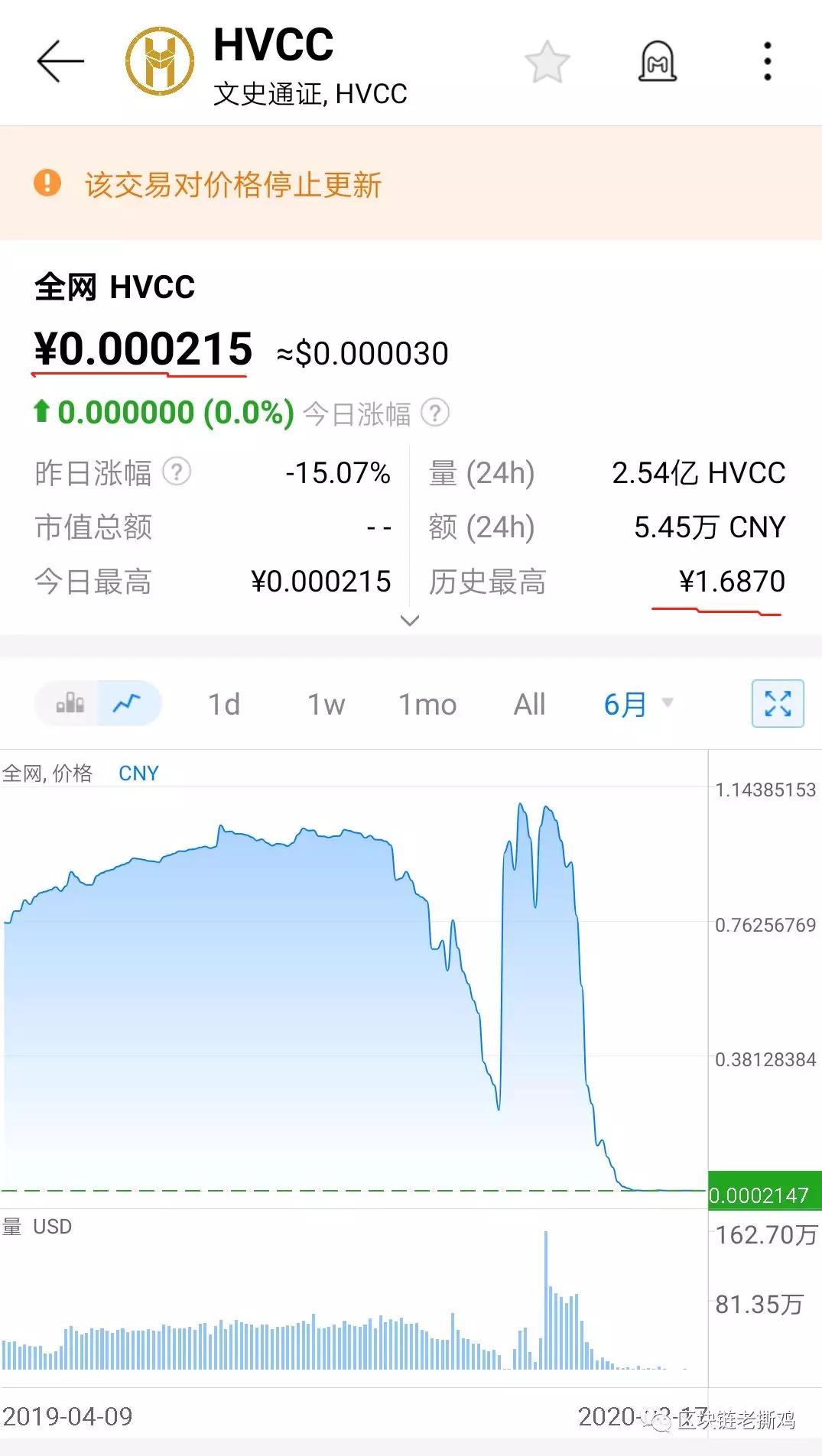Expand the chart to fullscreen
Image resolution: width=822 pixels, height=1456 pixels.
pyautogui.click(x=778, y=703)
